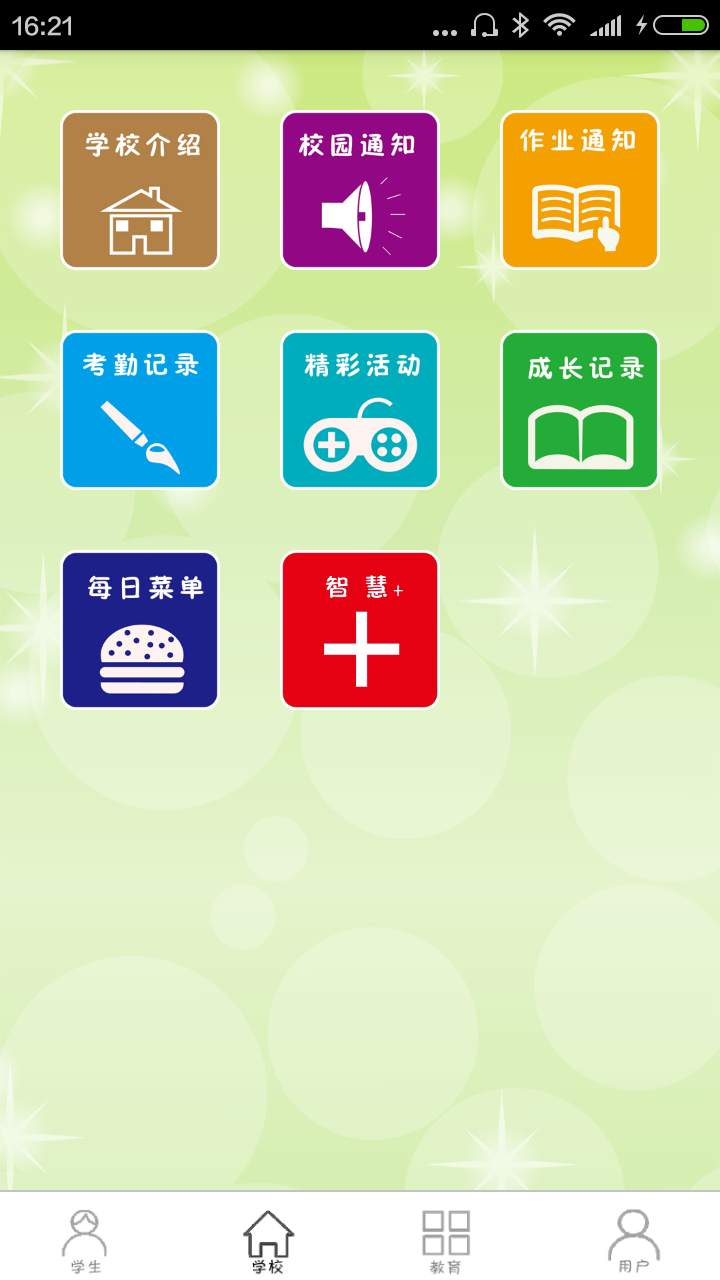The width and height of the screenshot is (720, 1280).
Task: Tap the overflow dots in status bar
Action: (x=446, y=28)
